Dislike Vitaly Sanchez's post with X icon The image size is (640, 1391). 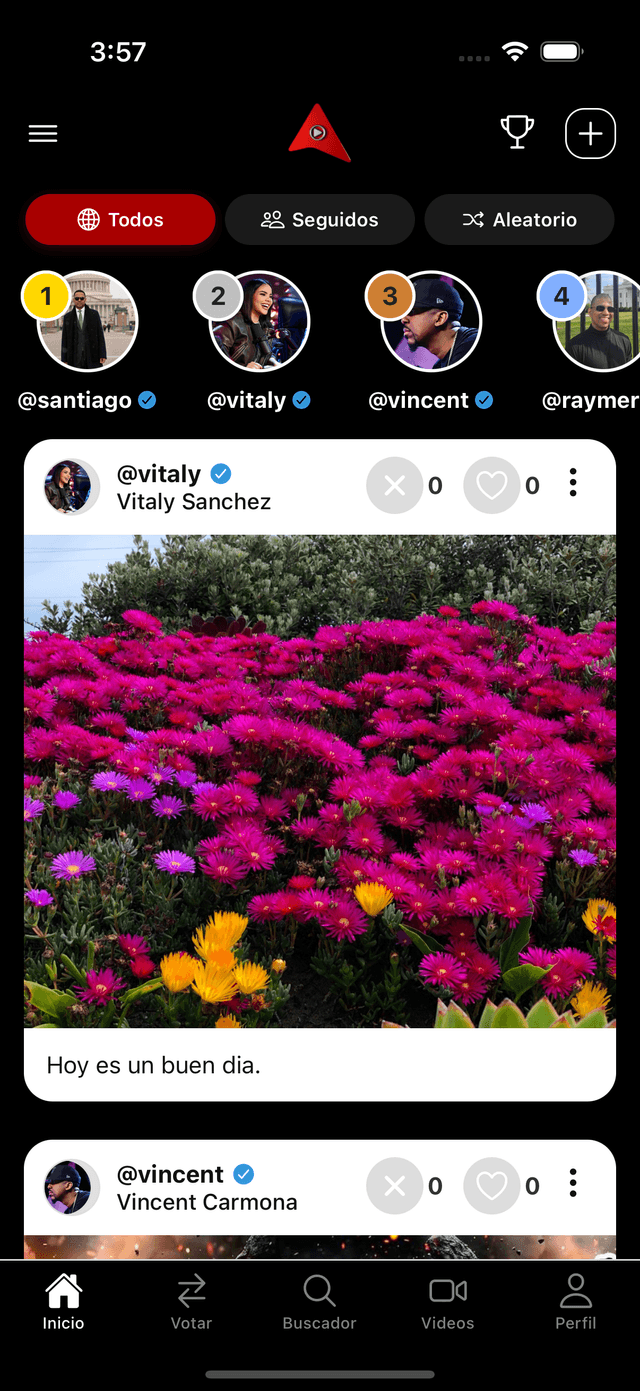394,486
